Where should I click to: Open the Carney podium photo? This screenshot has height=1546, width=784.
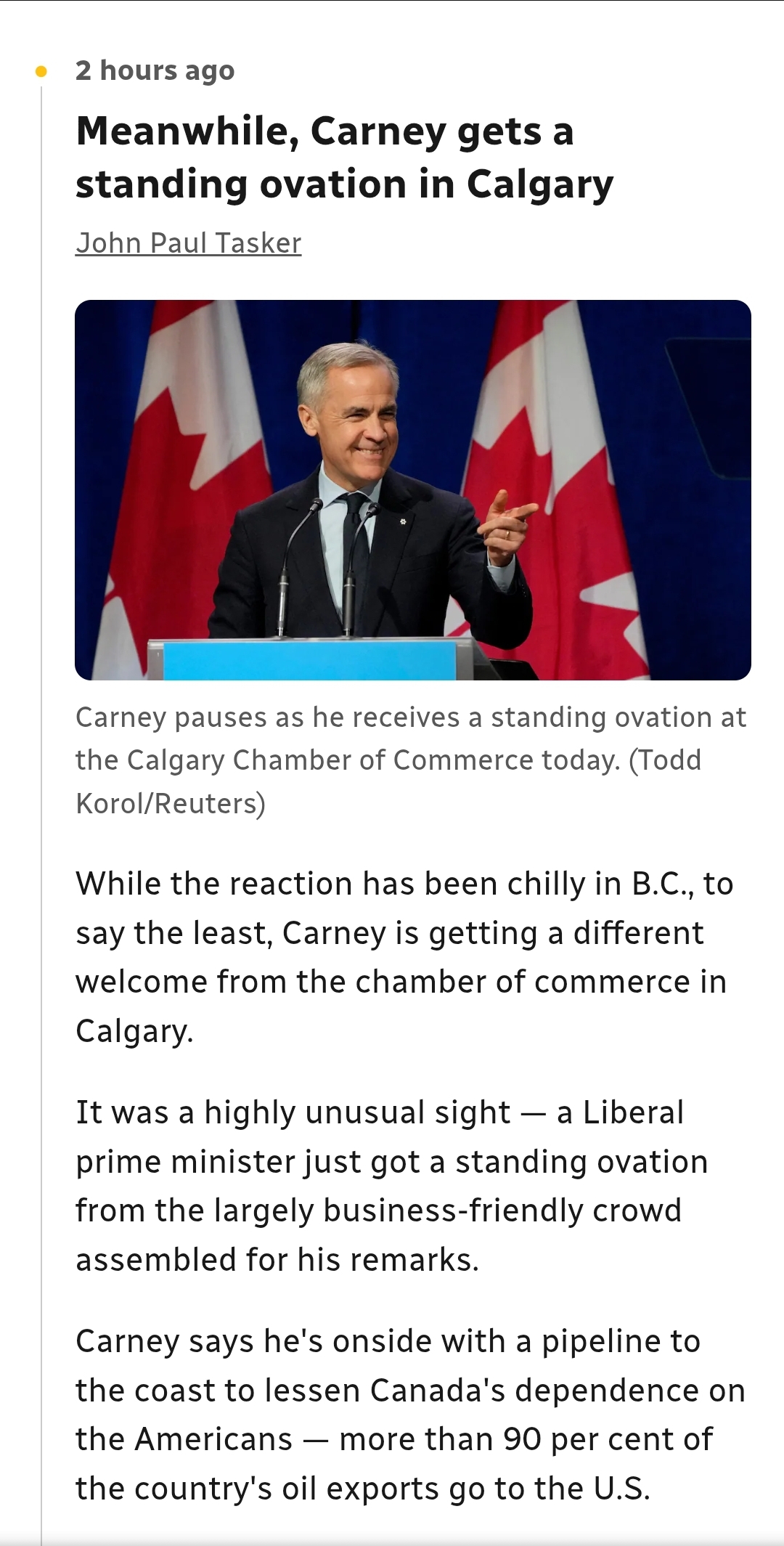[412, 489]
